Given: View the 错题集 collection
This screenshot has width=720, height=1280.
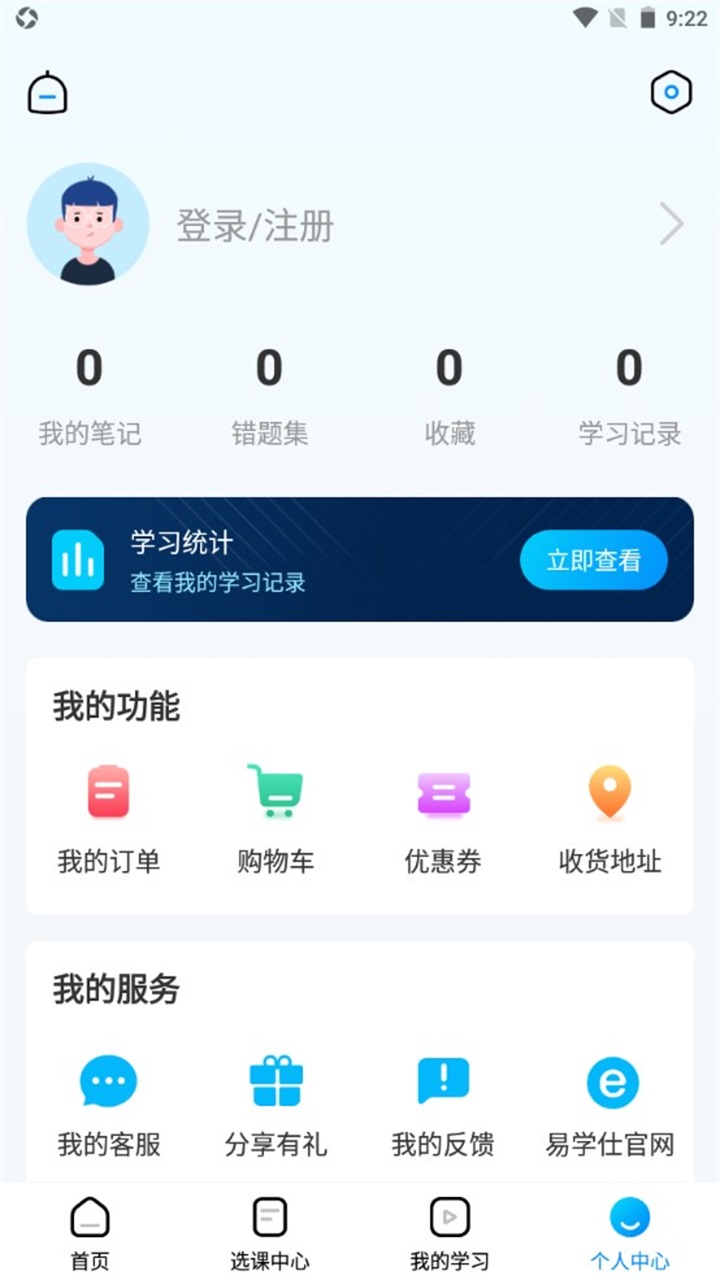Looking at the screenshot, I should pos(269,395).
